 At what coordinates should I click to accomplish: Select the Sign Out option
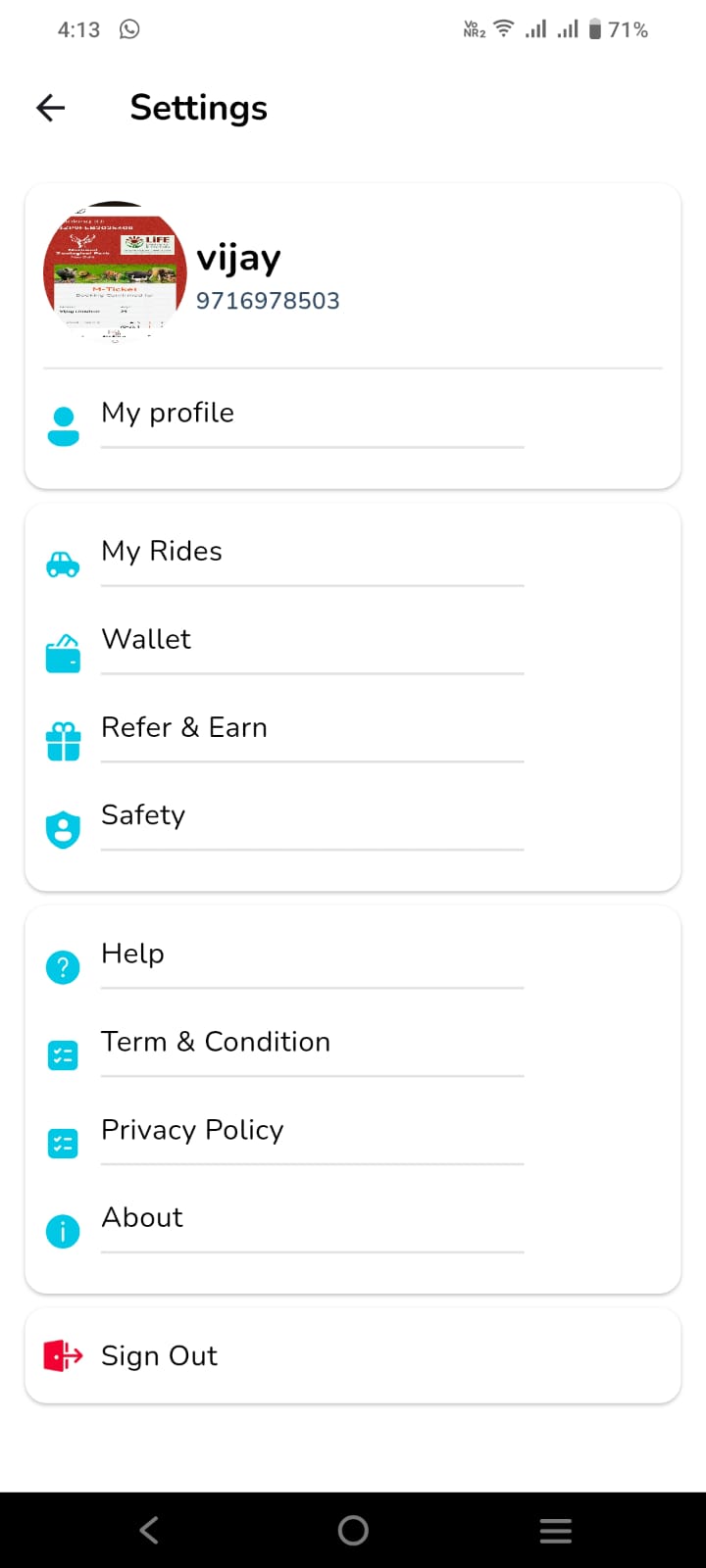(159, 1355)
